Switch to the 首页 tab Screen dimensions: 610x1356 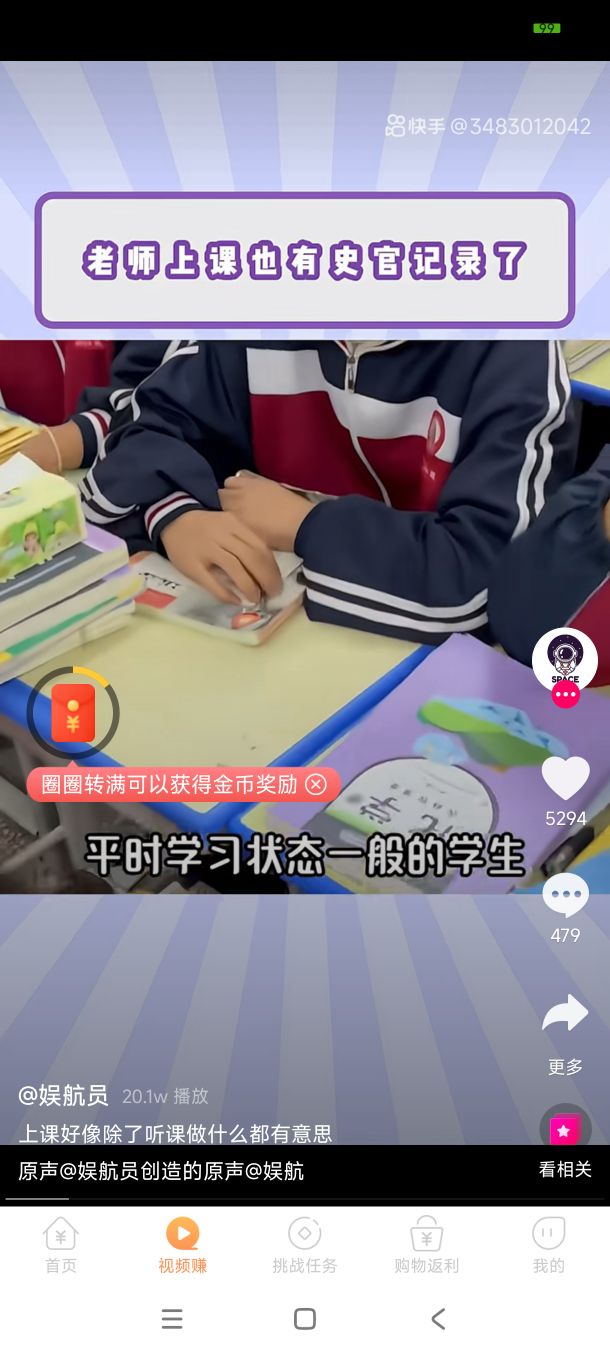pos(61,1245)
